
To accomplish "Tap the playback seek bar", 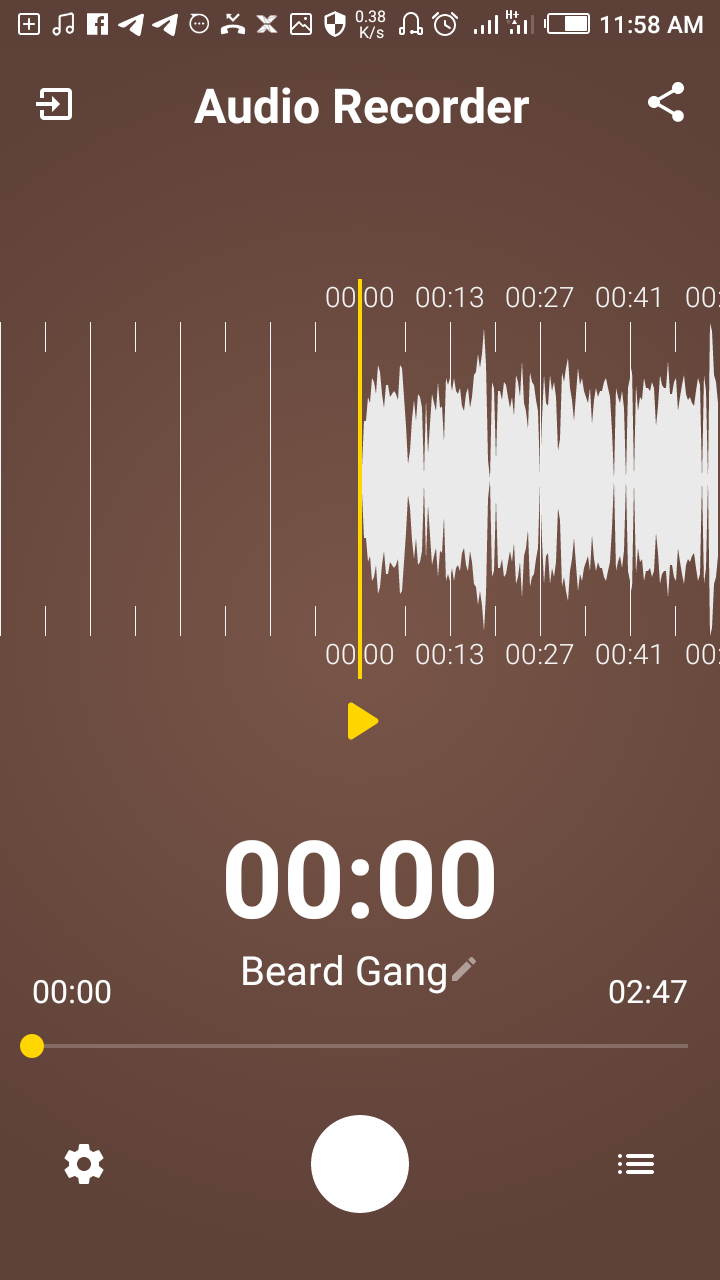I will point(360,1046).
